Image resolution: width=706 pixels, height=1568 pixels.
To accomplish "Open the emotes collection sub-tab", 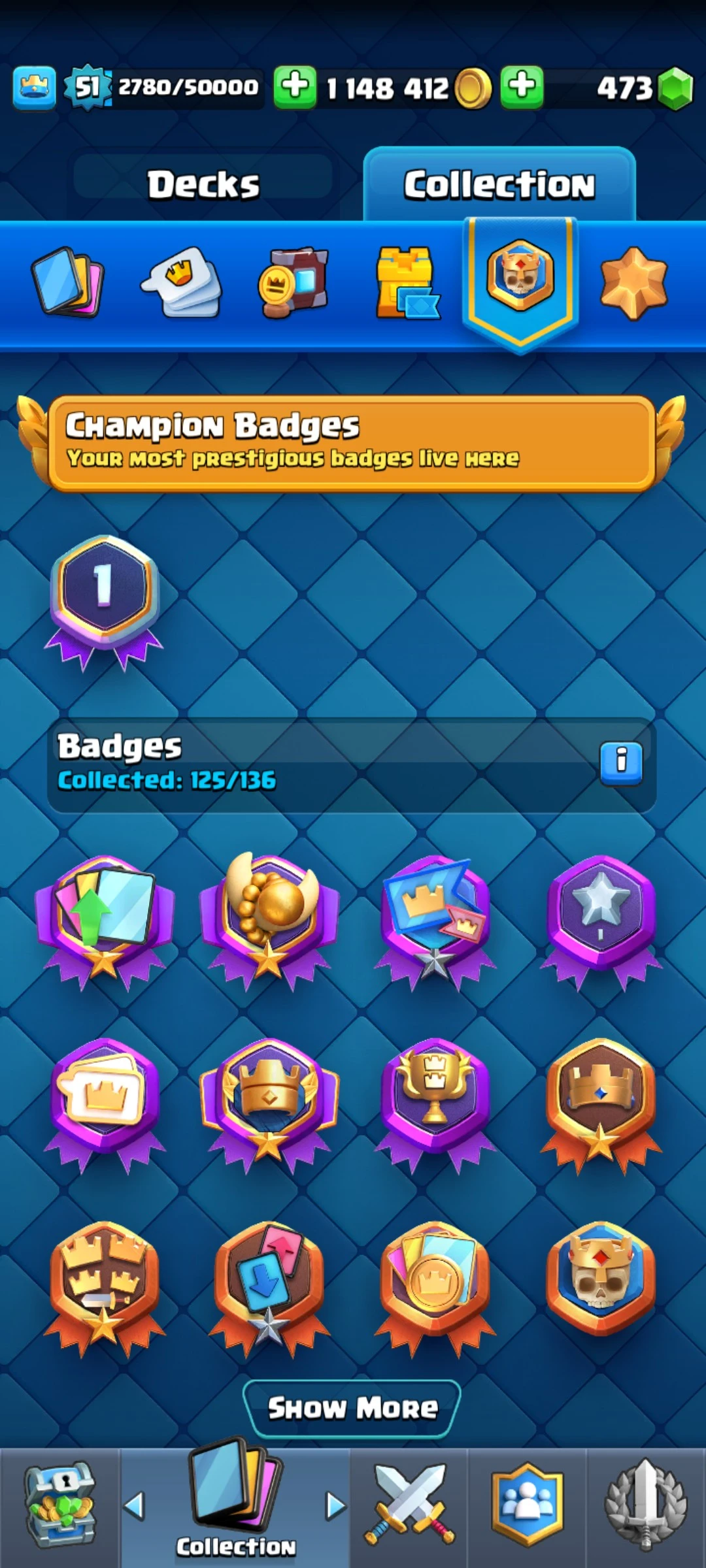I will coord(182,282).
